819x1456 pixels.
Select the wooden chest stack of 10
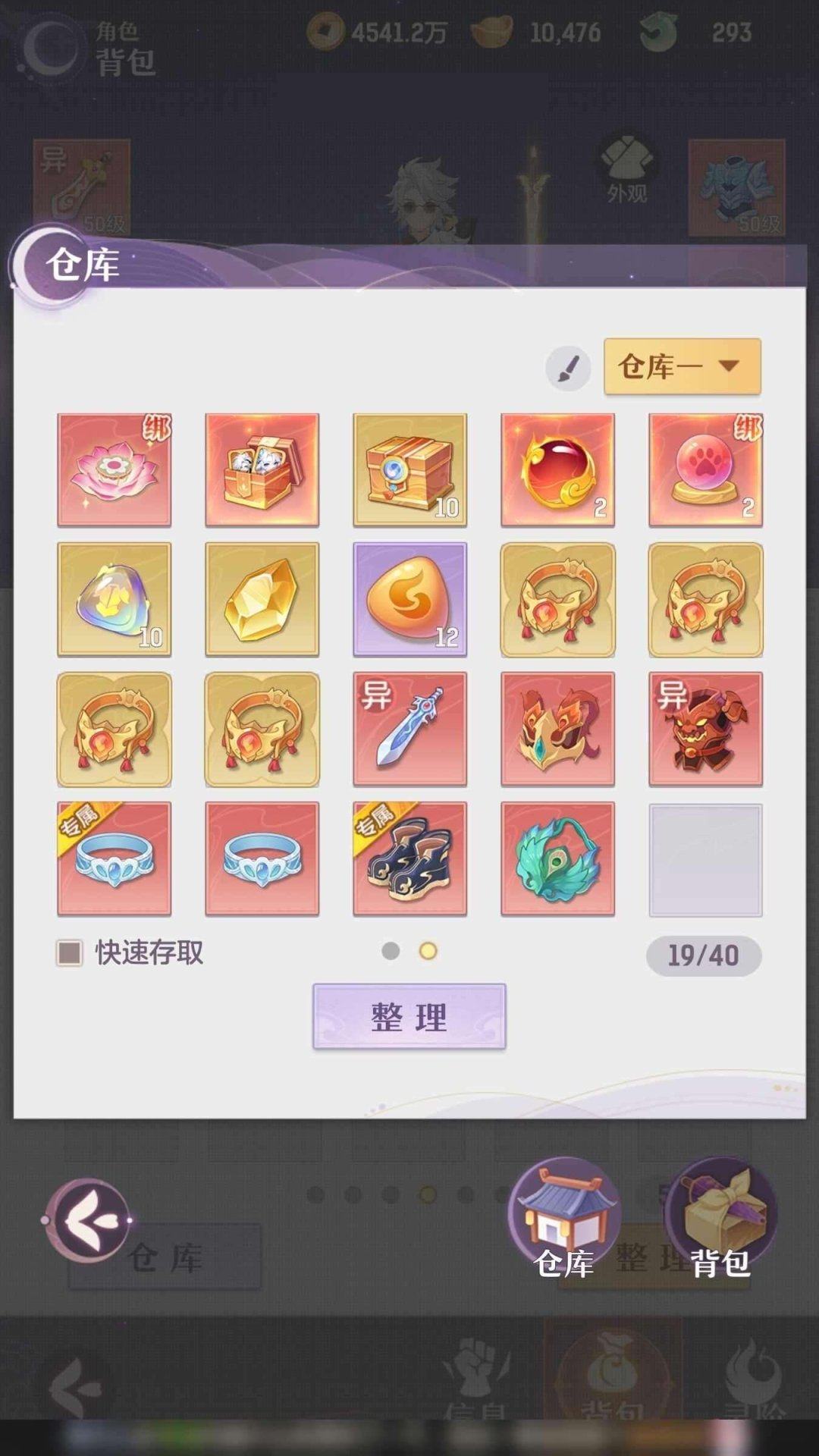pos(409,469)
